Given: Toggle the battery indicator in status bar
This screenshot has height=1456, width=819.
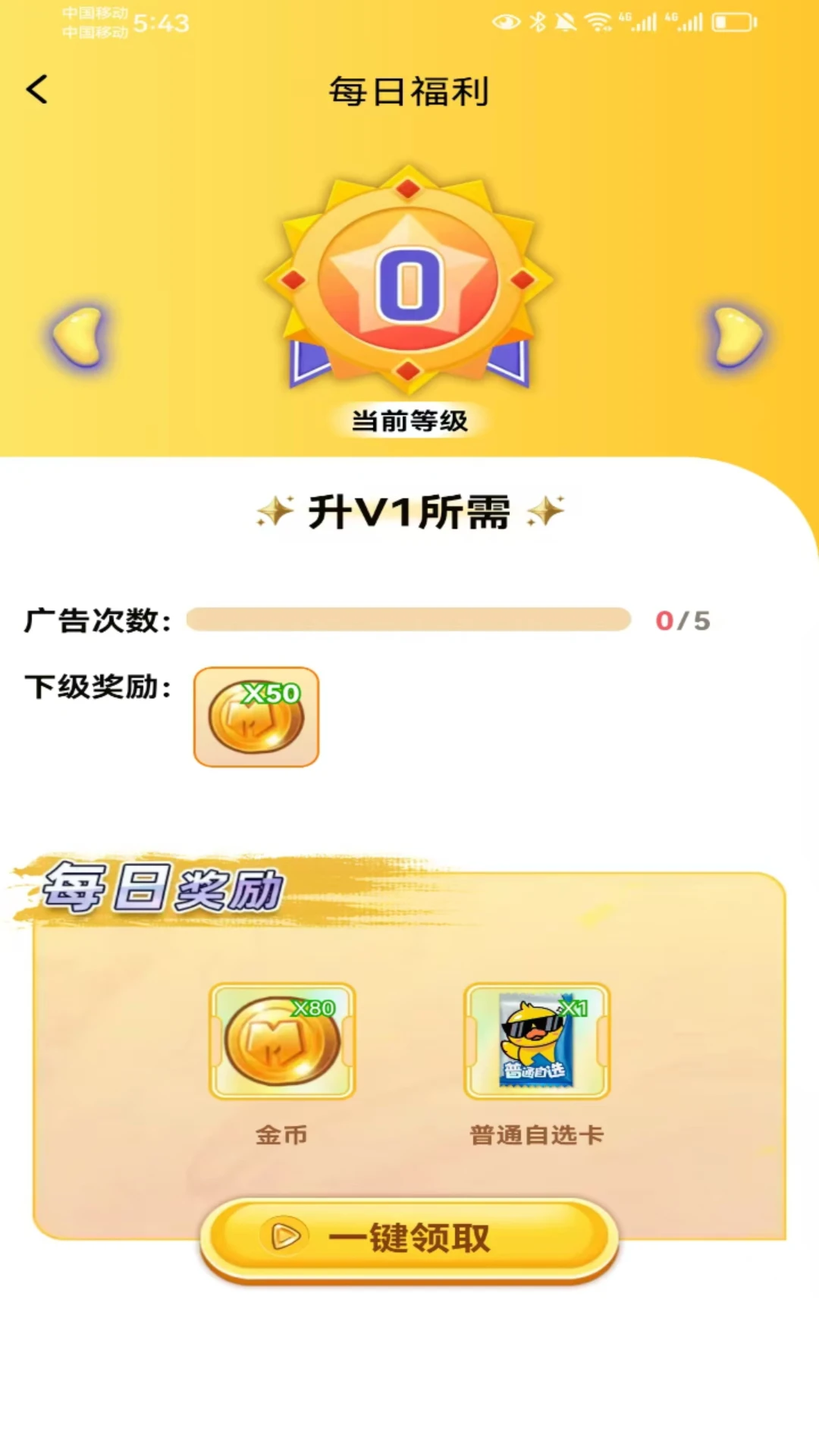Looking at the screenshot, I should coord(733,21).
